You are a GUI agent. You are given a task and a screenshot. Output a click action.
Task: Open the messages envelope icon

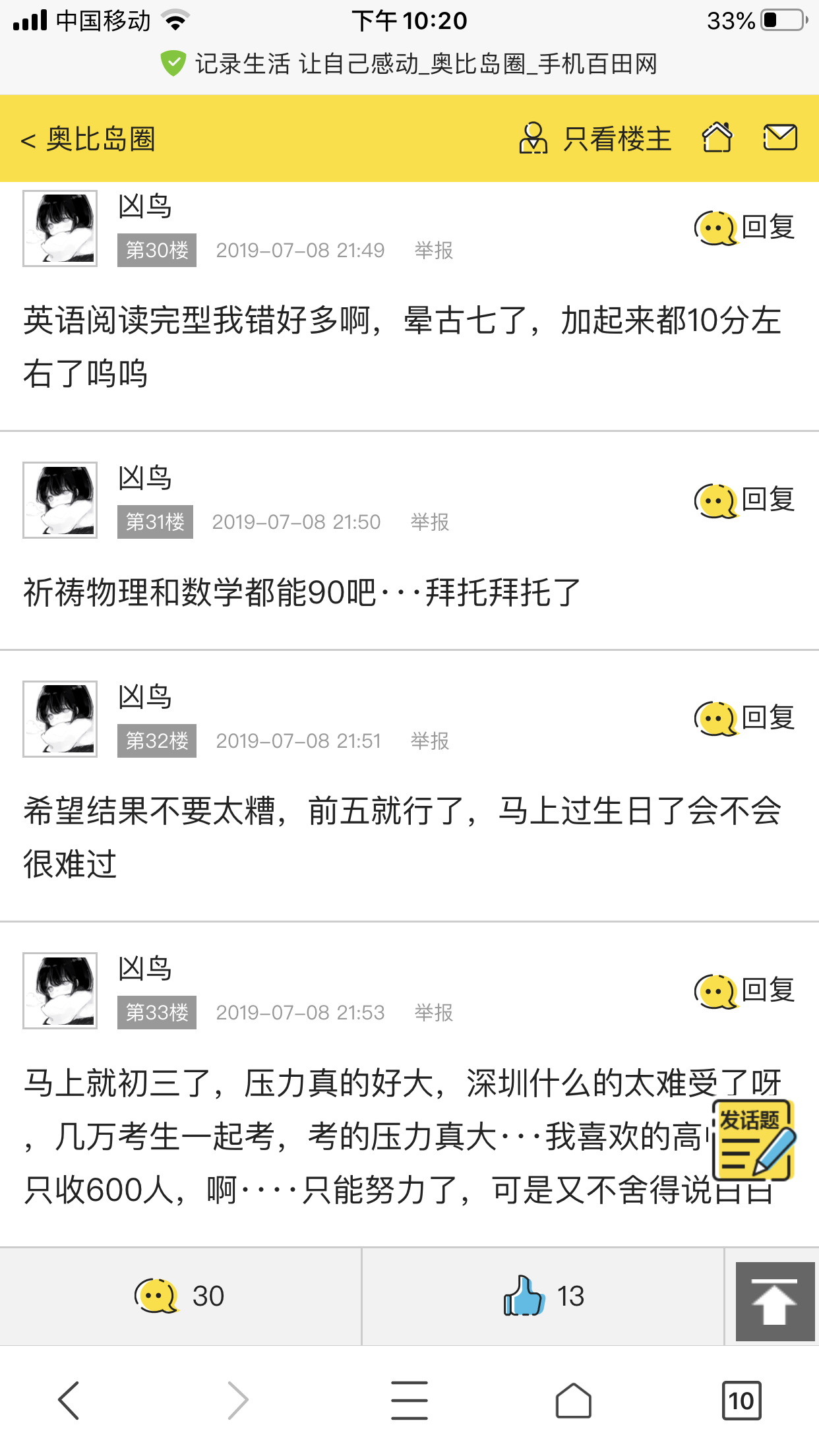tap(780, 138)
